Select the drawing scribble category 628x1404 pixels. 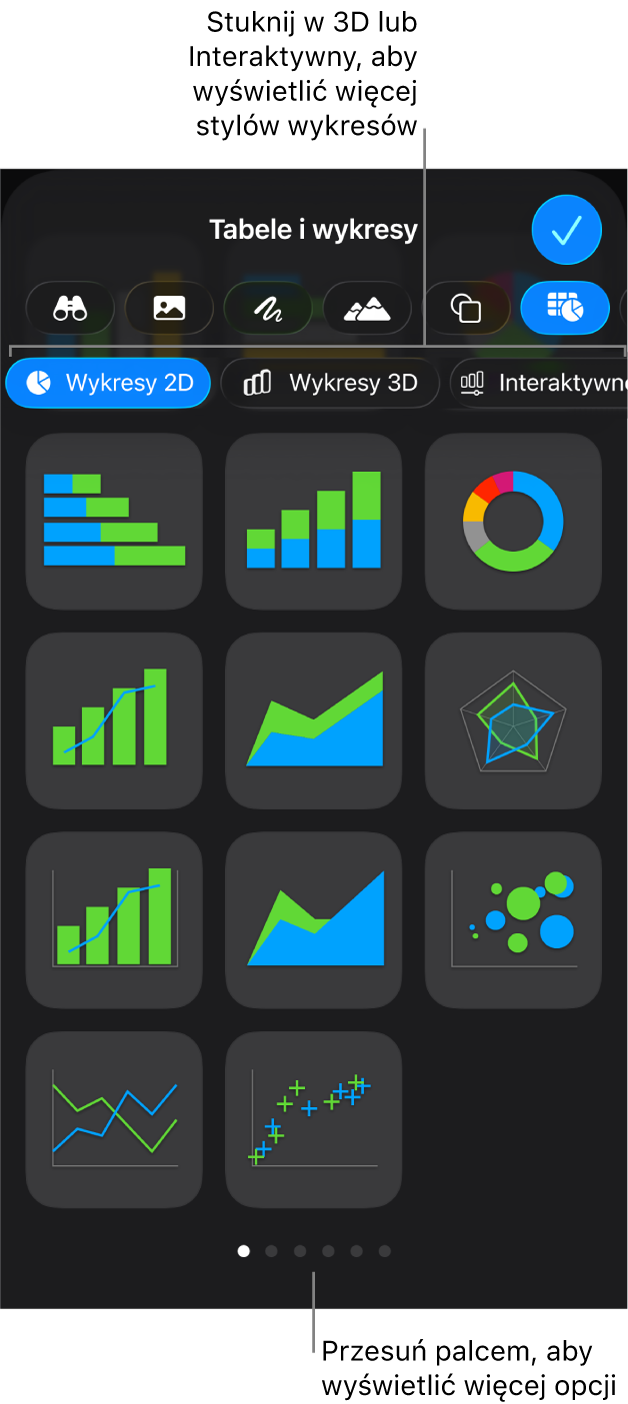(268, 307)
